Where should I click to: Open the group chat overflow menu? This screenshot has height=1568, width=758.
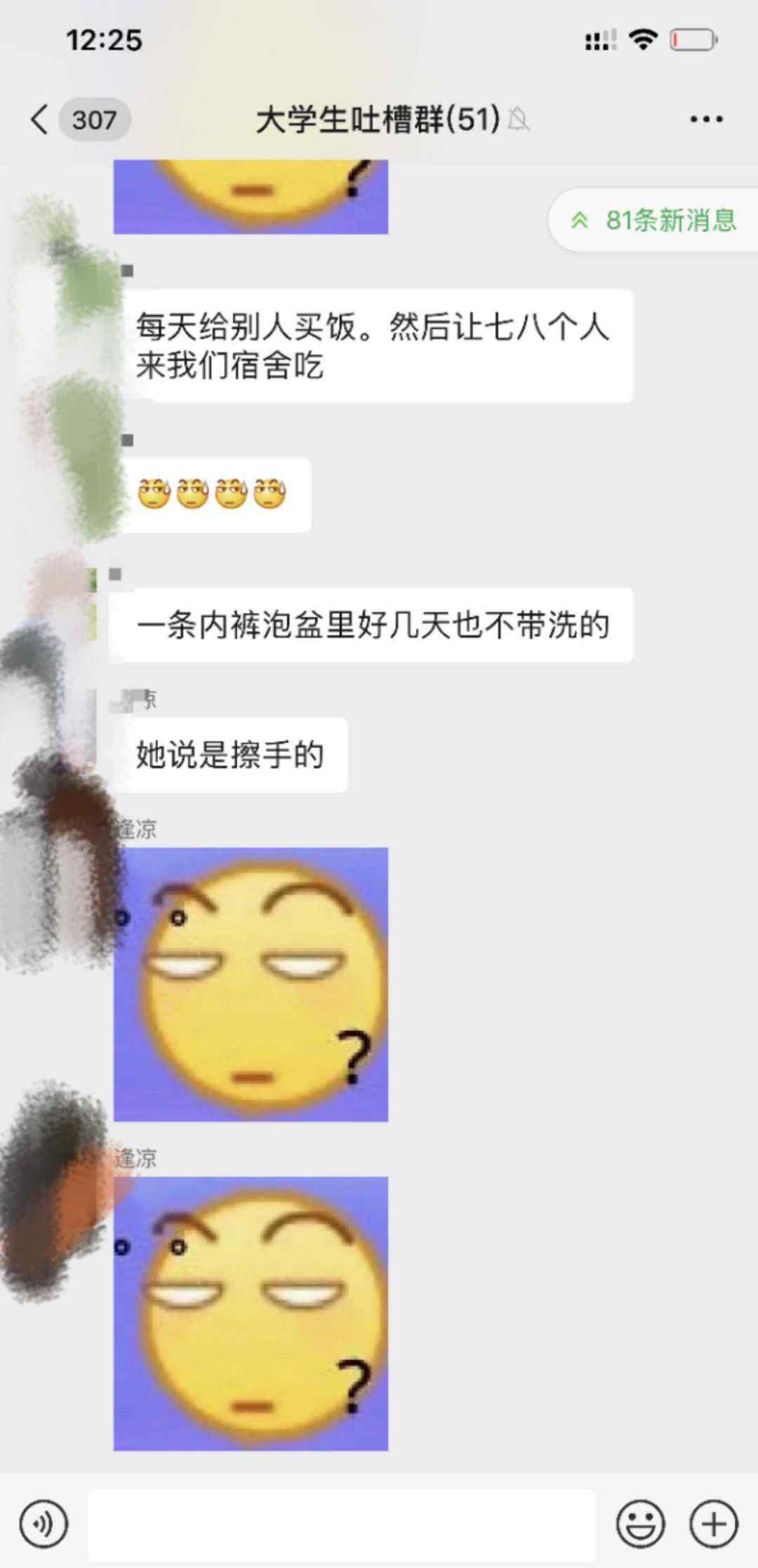706,119
